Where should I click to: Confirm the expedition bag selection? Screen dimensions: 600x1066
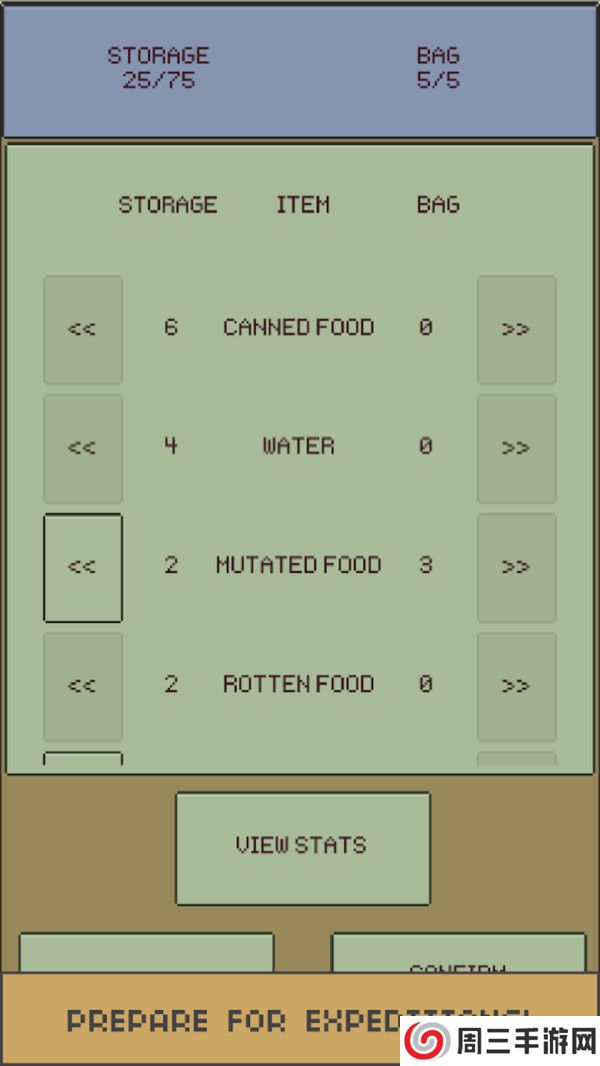(458, 953)
